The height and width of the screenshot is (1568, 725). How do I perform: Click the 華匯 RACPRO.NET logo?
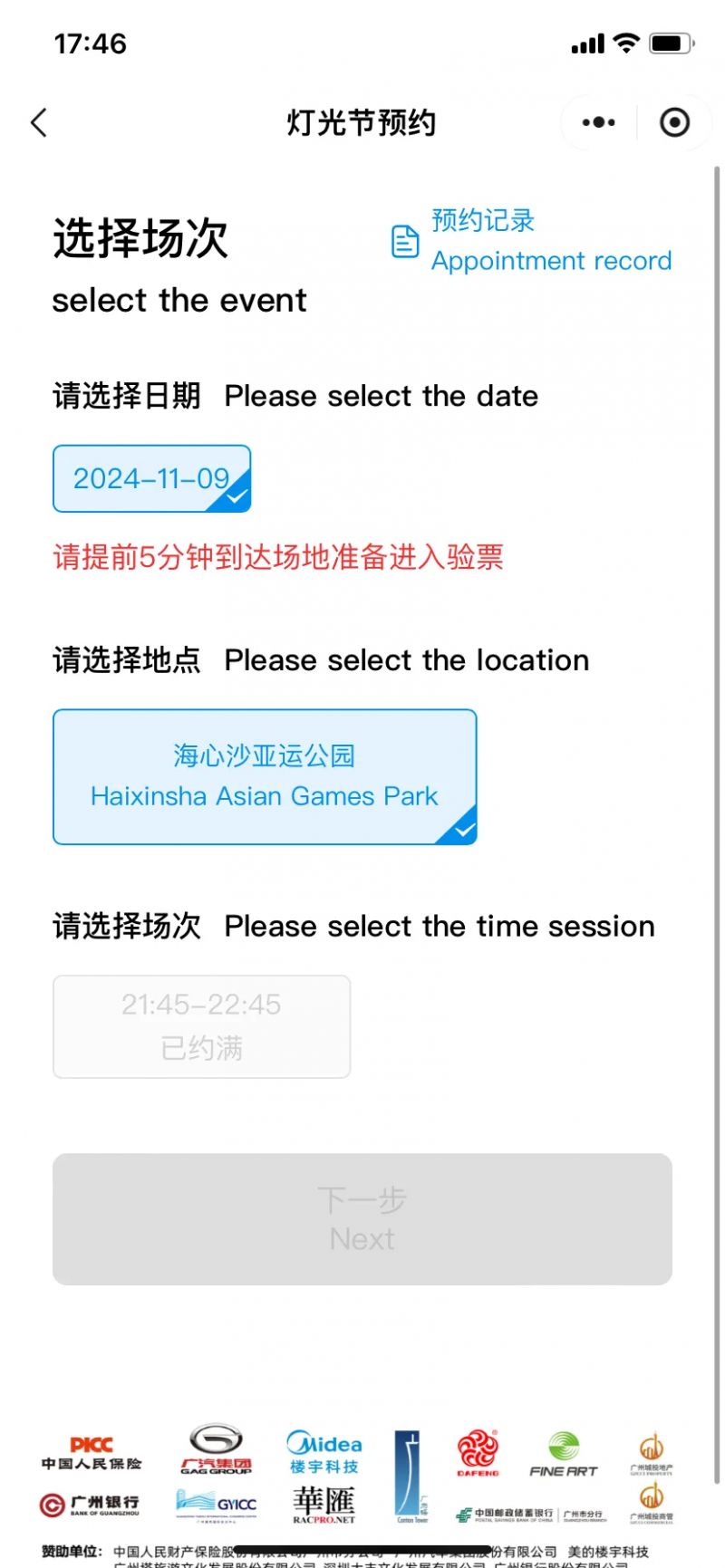[x=322, y=1504]
